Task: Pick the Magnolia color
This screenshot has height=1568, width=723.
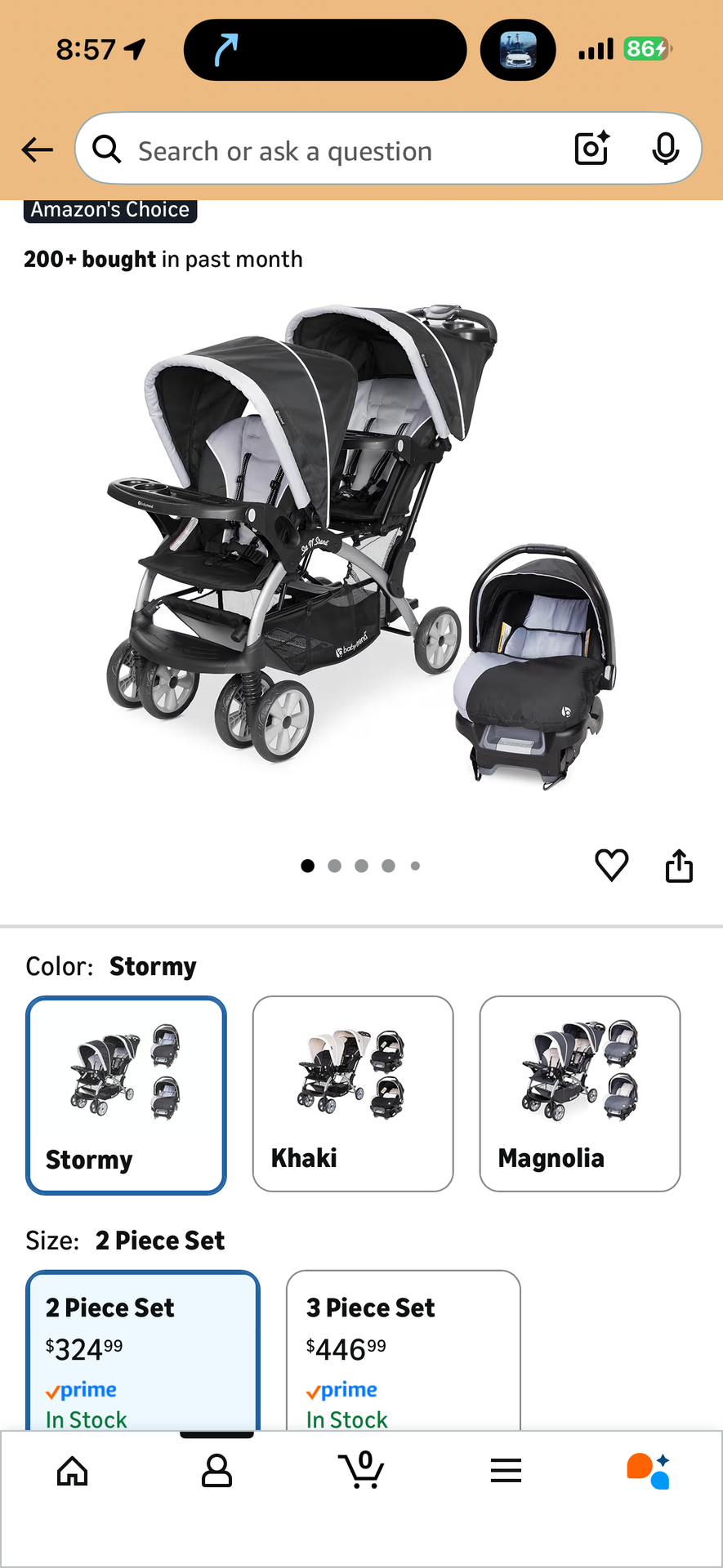Action: click(580, 1094)
